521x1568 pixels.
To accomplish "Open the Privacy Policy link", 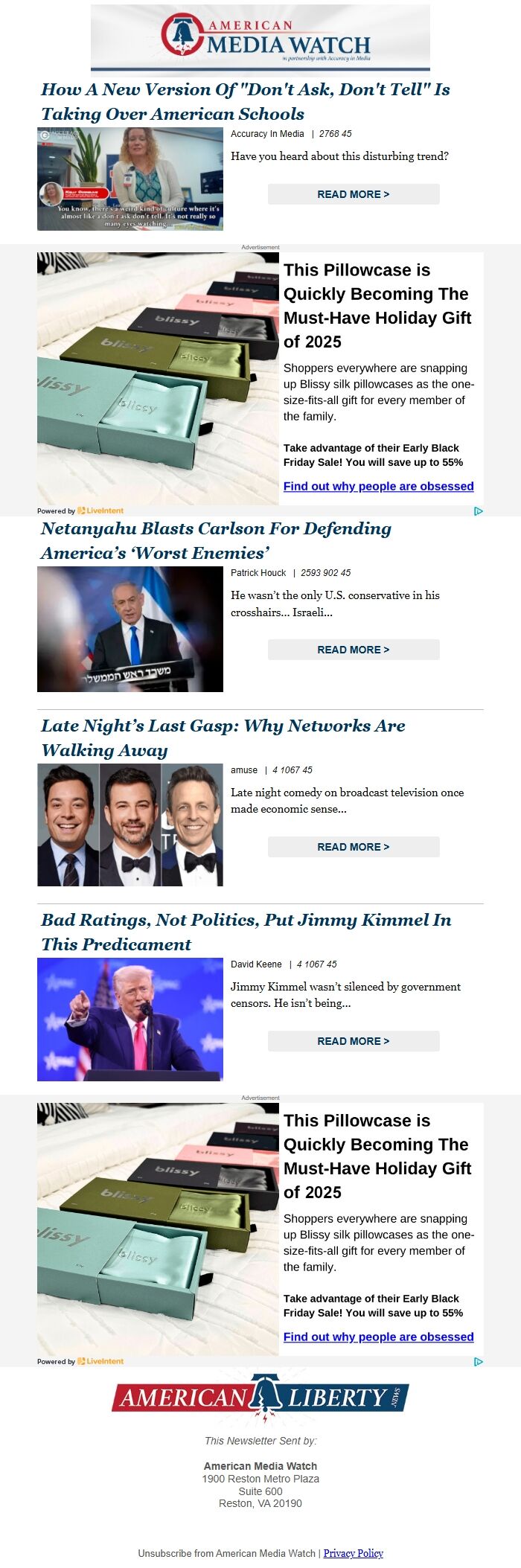I will pyautogui.click(x=354, y=1553).
